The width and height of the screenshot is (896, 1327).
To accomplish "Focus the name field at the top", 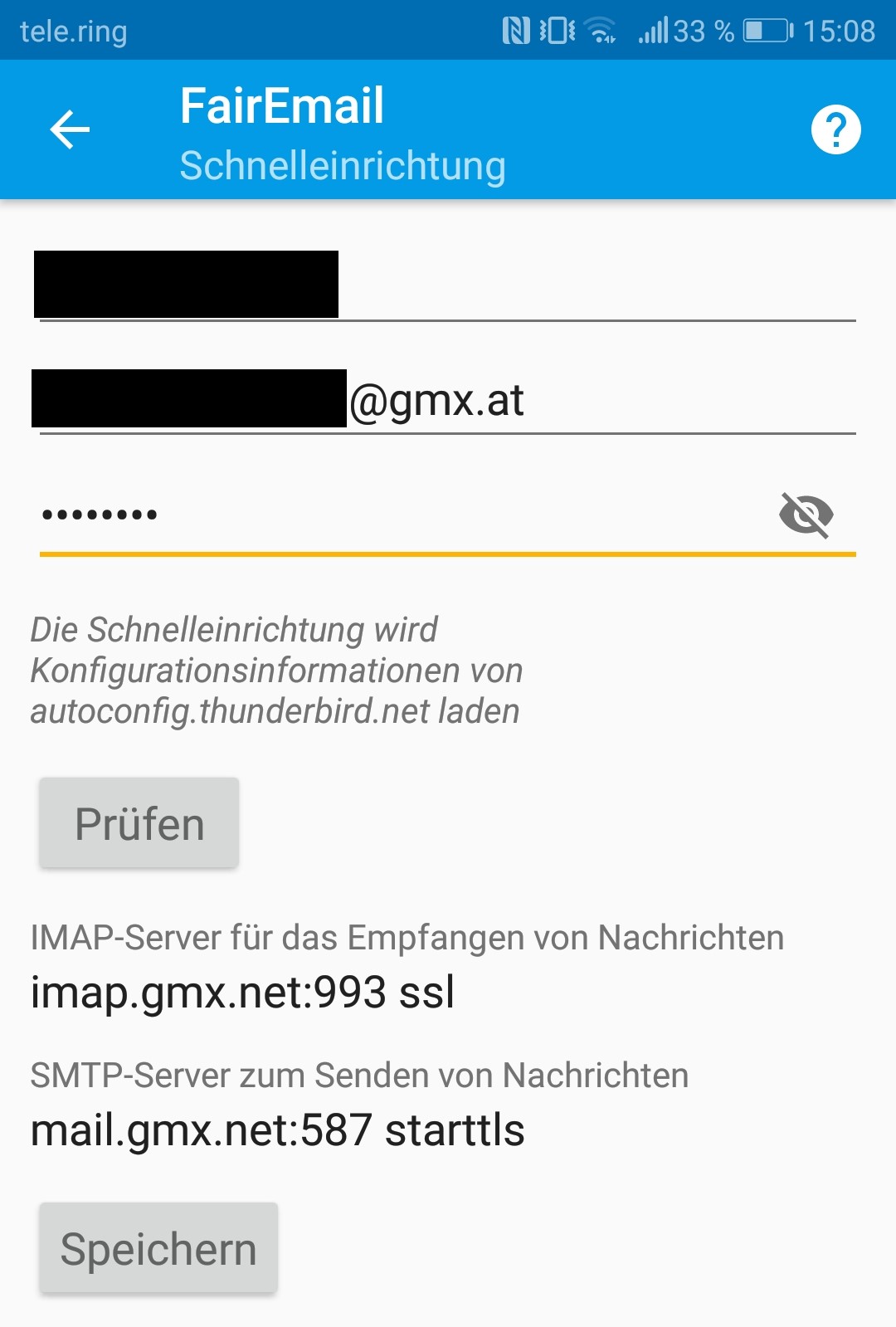I will pos(448,286).
